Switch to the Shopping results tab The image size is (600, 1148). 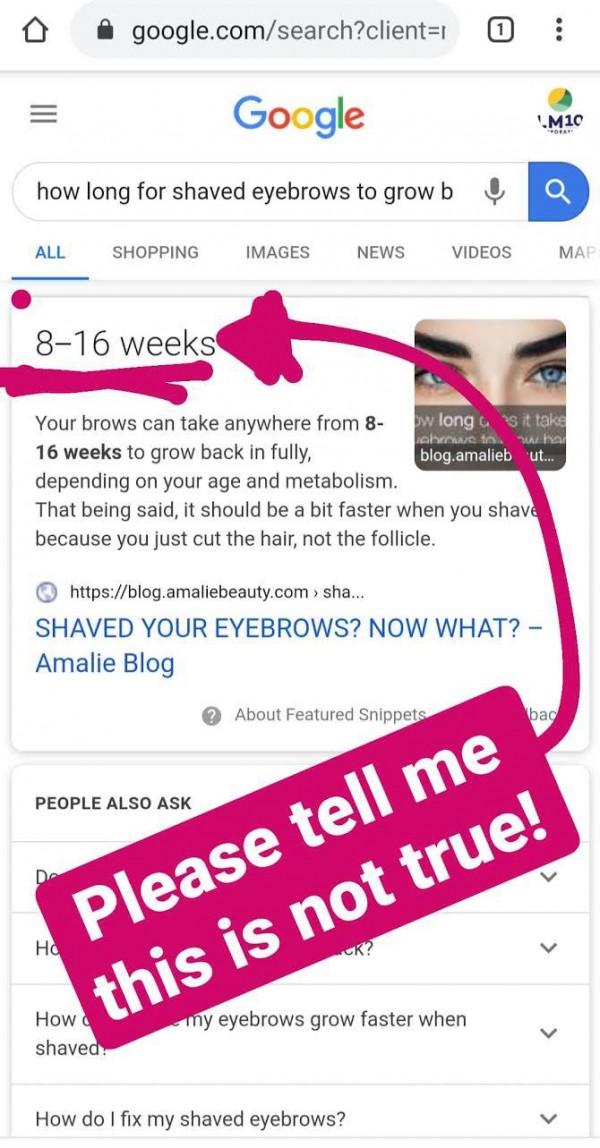(155, 253)
